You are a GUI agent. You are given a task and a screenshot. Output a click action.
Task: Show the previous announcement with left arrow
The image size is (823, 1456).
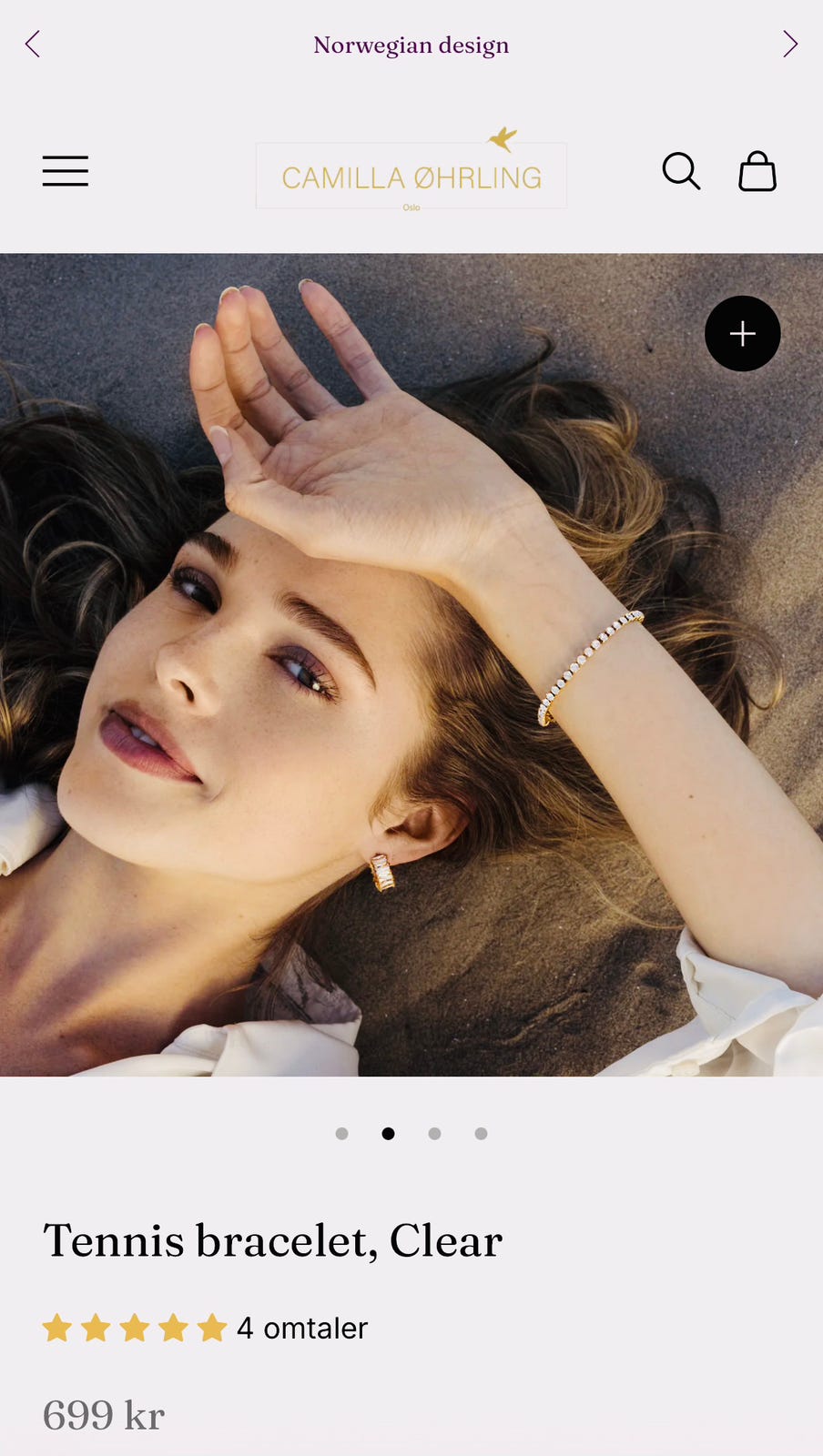click(x=33, y=44)
